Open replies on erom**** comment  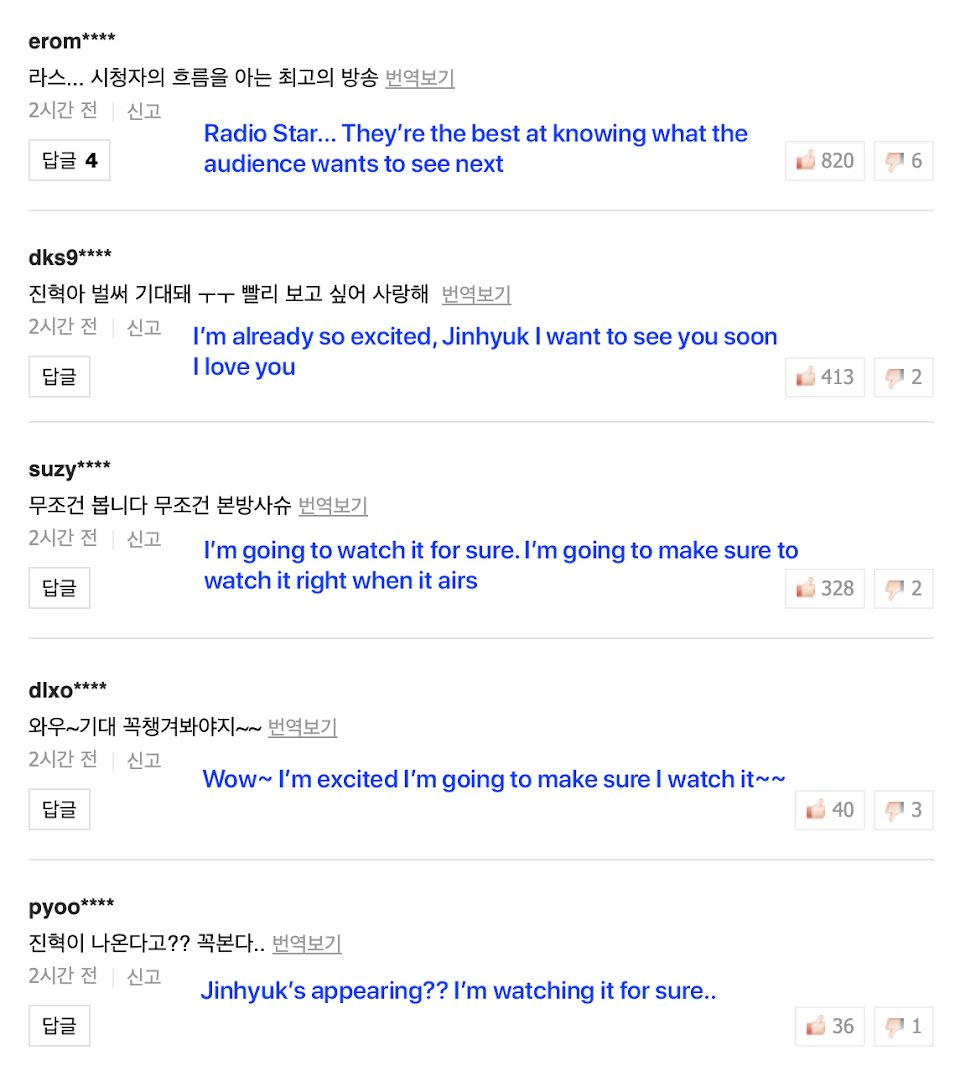point(69,160)
